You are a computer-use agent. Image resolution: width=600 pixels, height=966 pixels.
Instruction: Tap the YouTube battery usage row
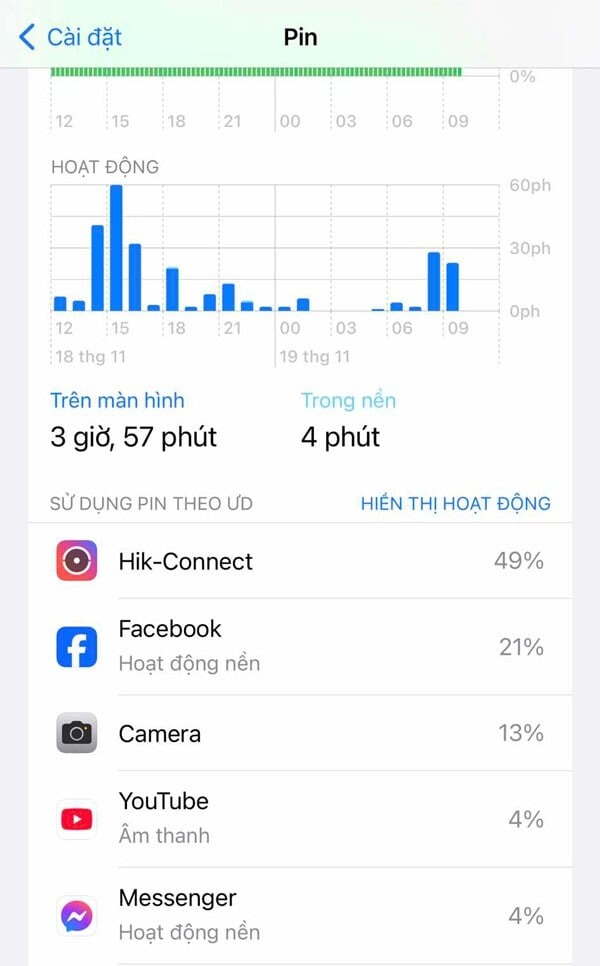[300, 819]
